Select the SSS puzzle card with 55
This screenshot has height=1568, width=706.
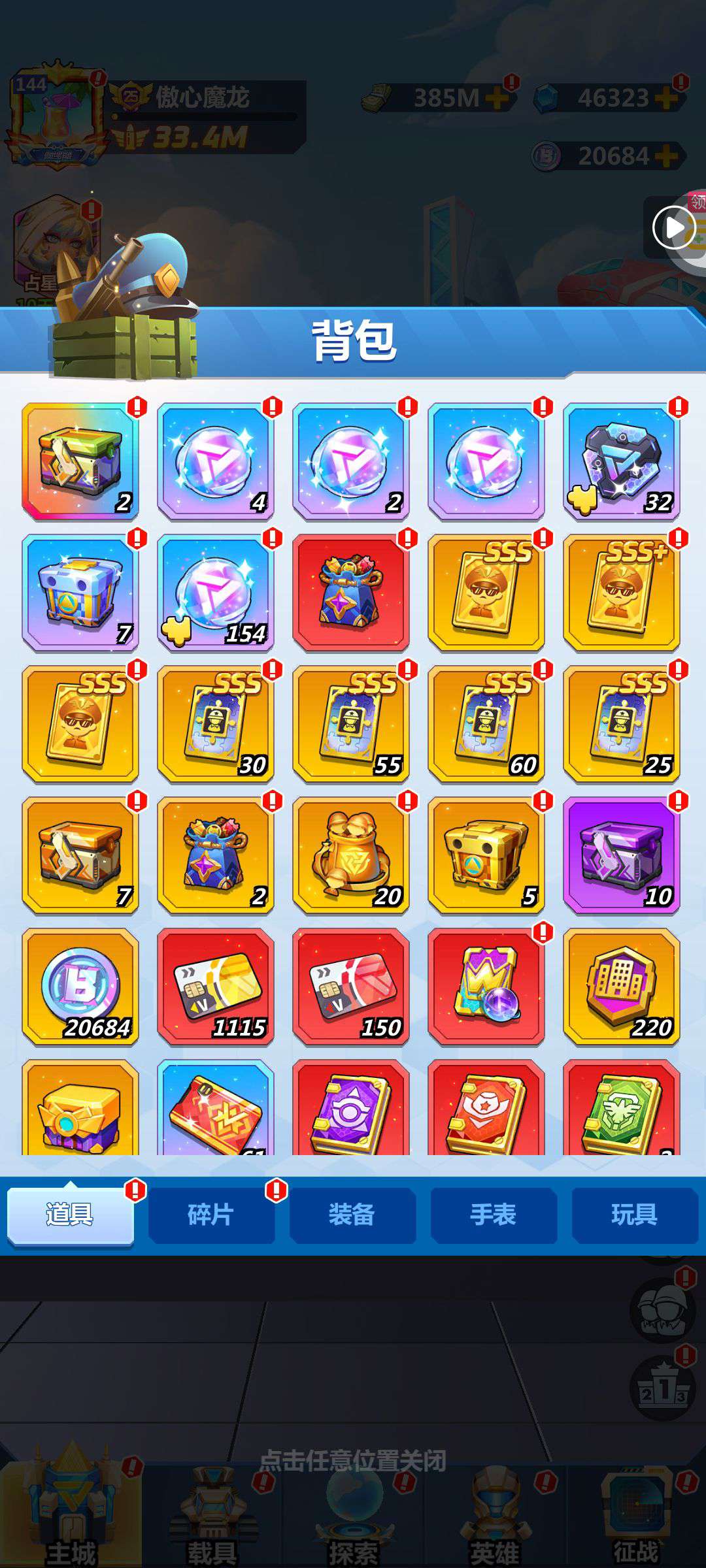click(351, 724)
